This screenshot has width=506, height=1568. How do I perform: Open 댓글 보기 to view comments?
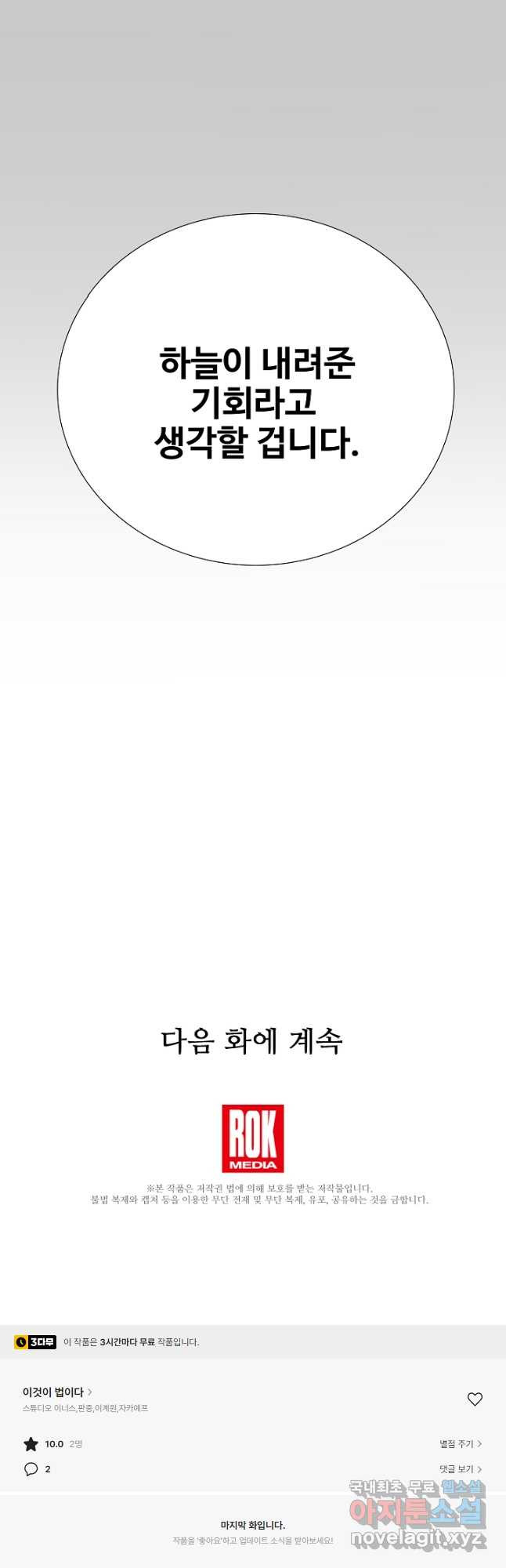pos(460,1469)
